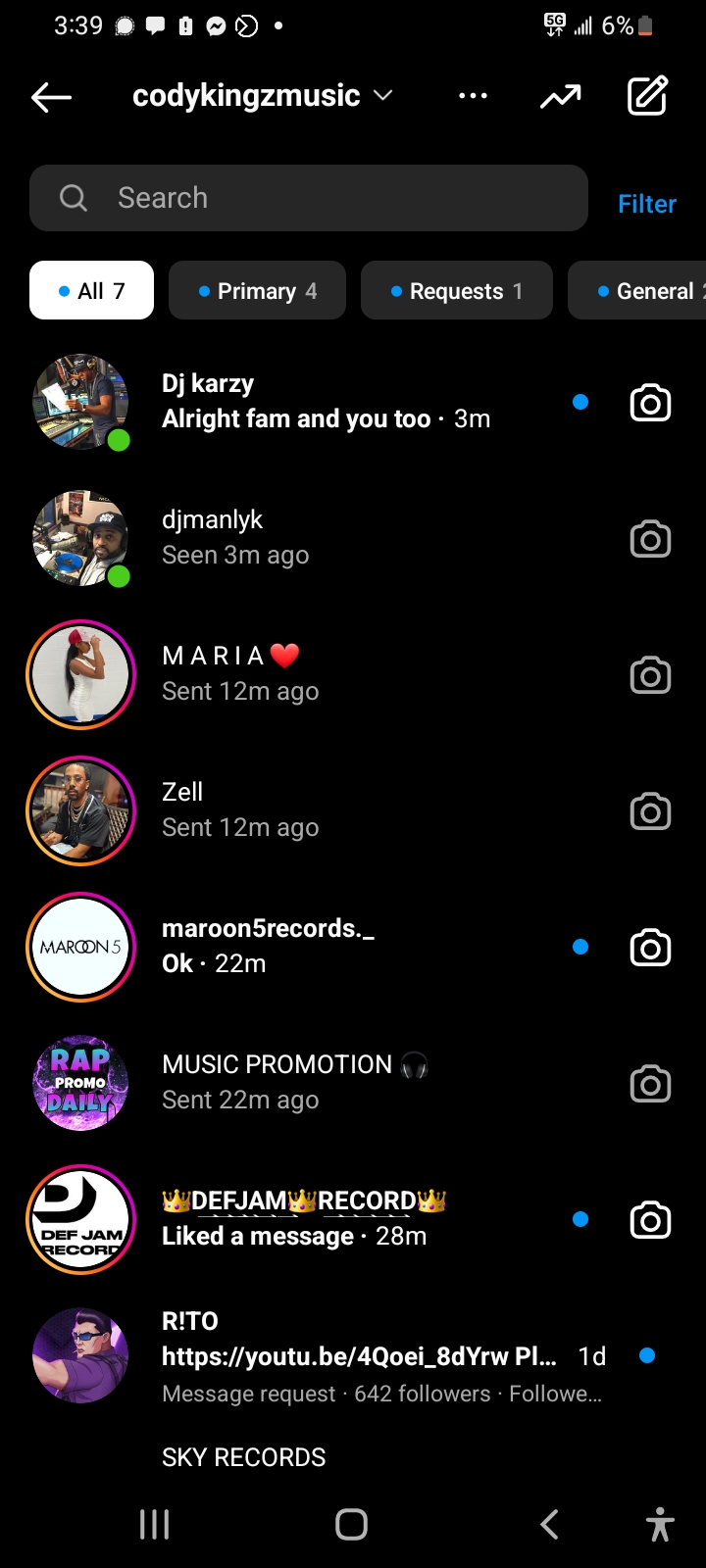The height and width of the screenshot is (1568, 706).
Task: Go back using the top arrow
Action: [52, 96]
